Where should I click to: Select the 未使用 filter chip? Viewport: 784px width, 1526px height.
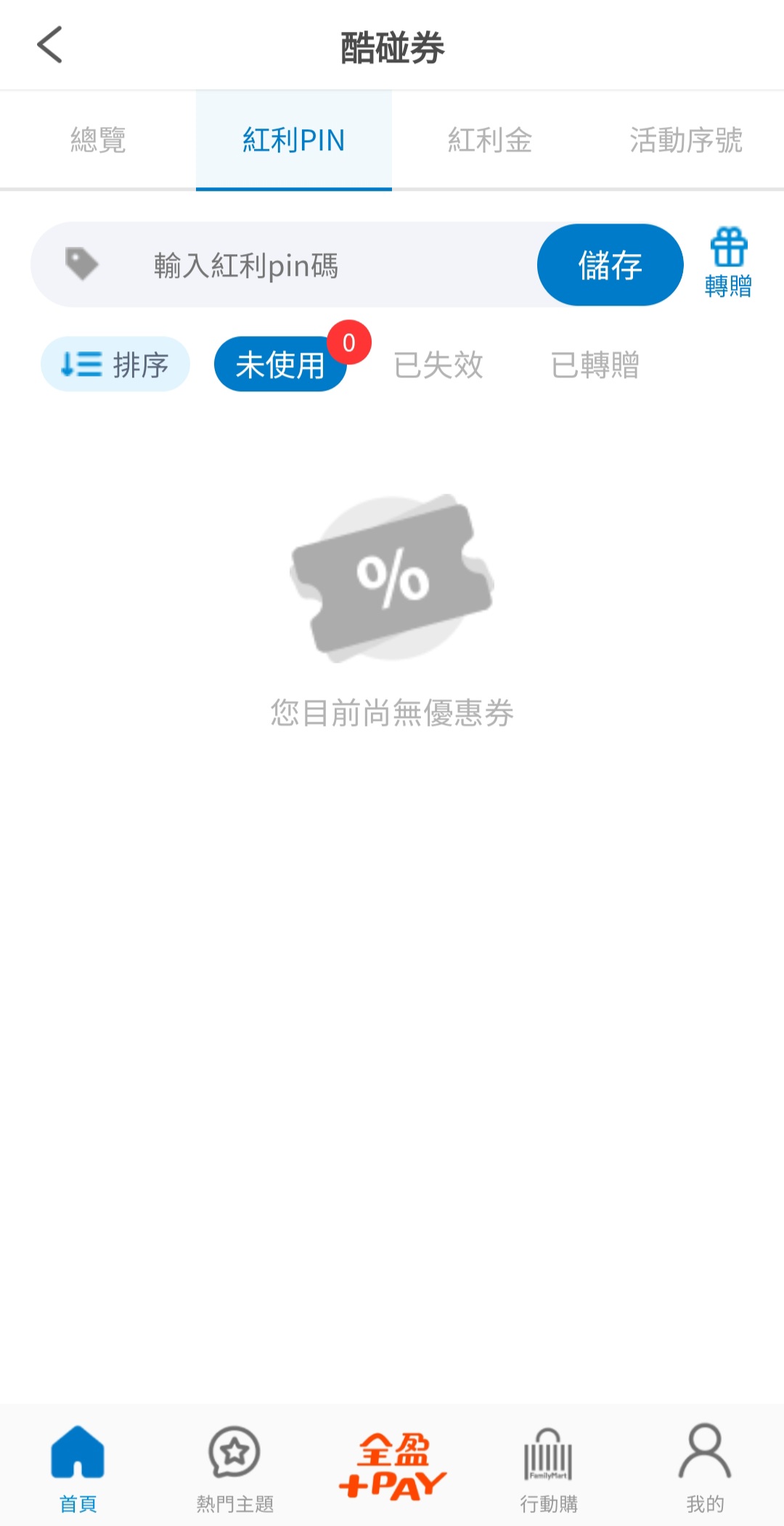(x=279, y=364)
